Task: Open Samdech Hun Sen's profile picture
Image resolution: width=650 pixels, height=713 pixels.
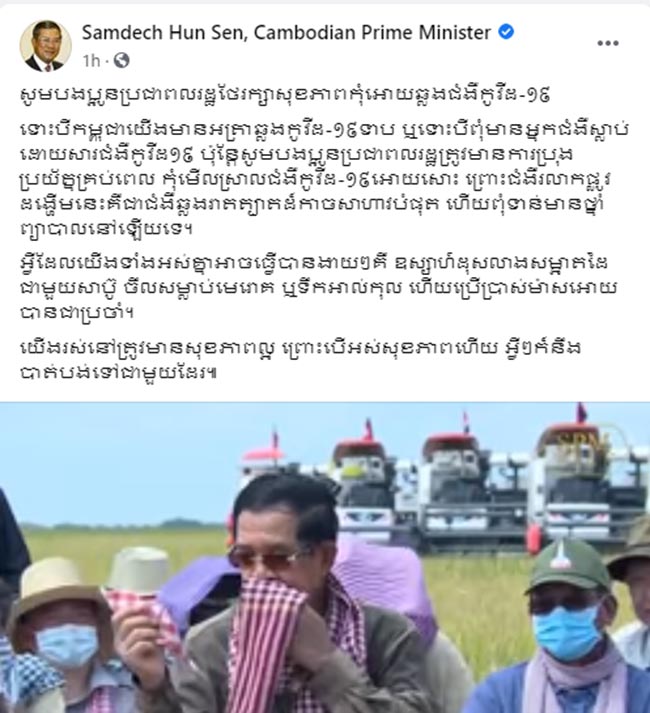Action: 44,46
